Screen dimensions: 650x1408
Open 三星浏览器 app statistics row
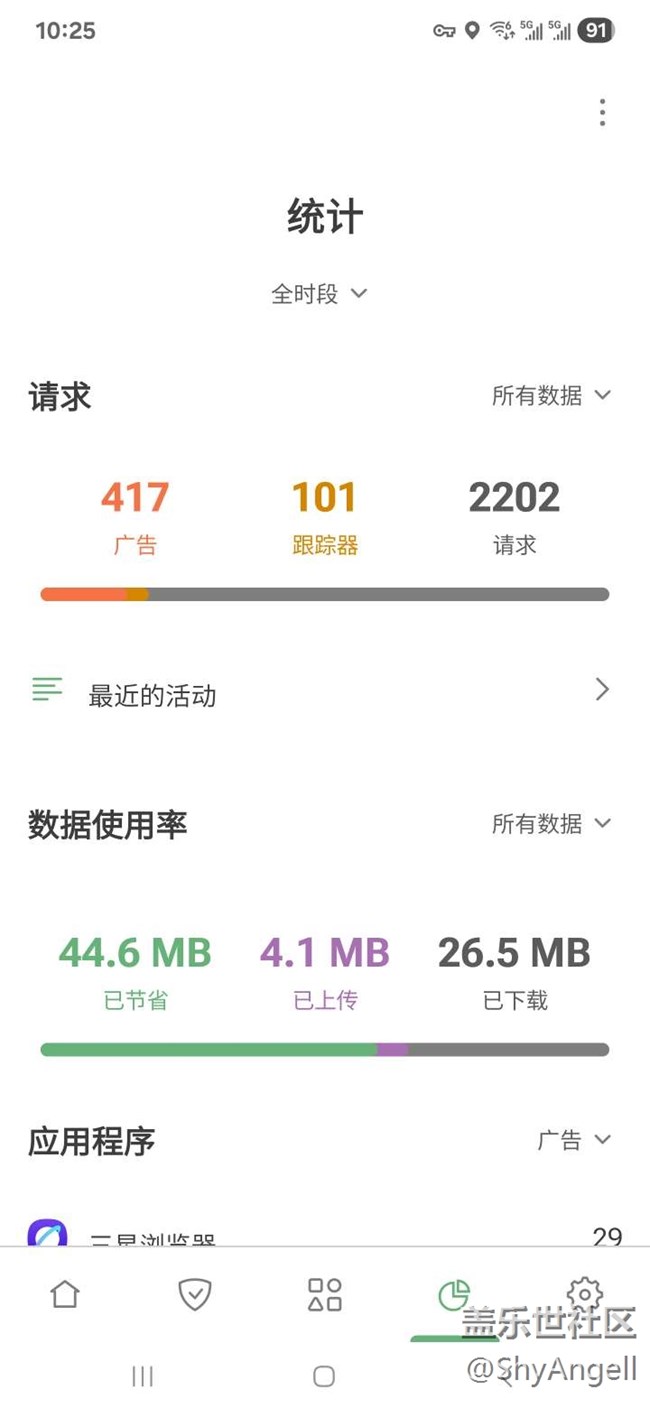(320, 1236)
